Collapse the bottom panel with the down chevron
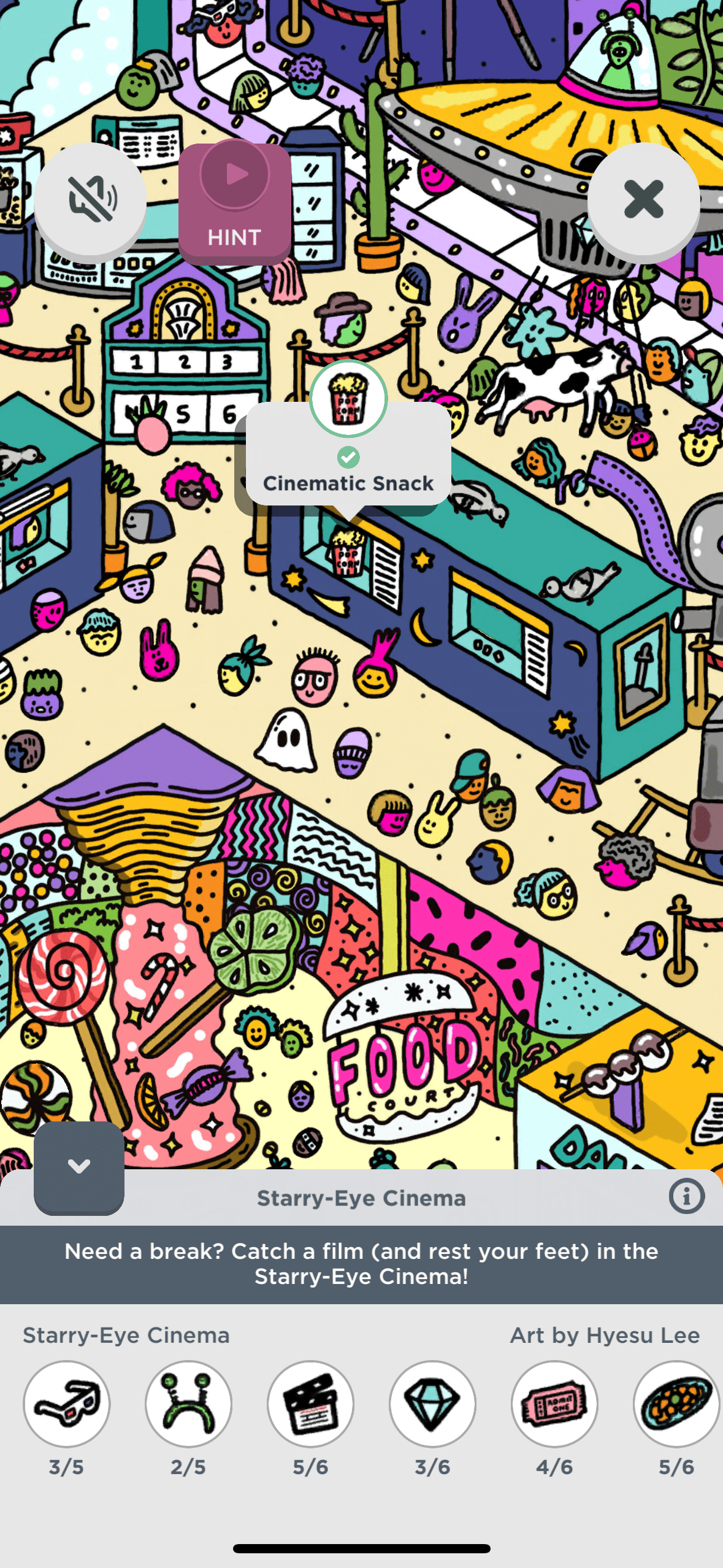 (79, 1166)
